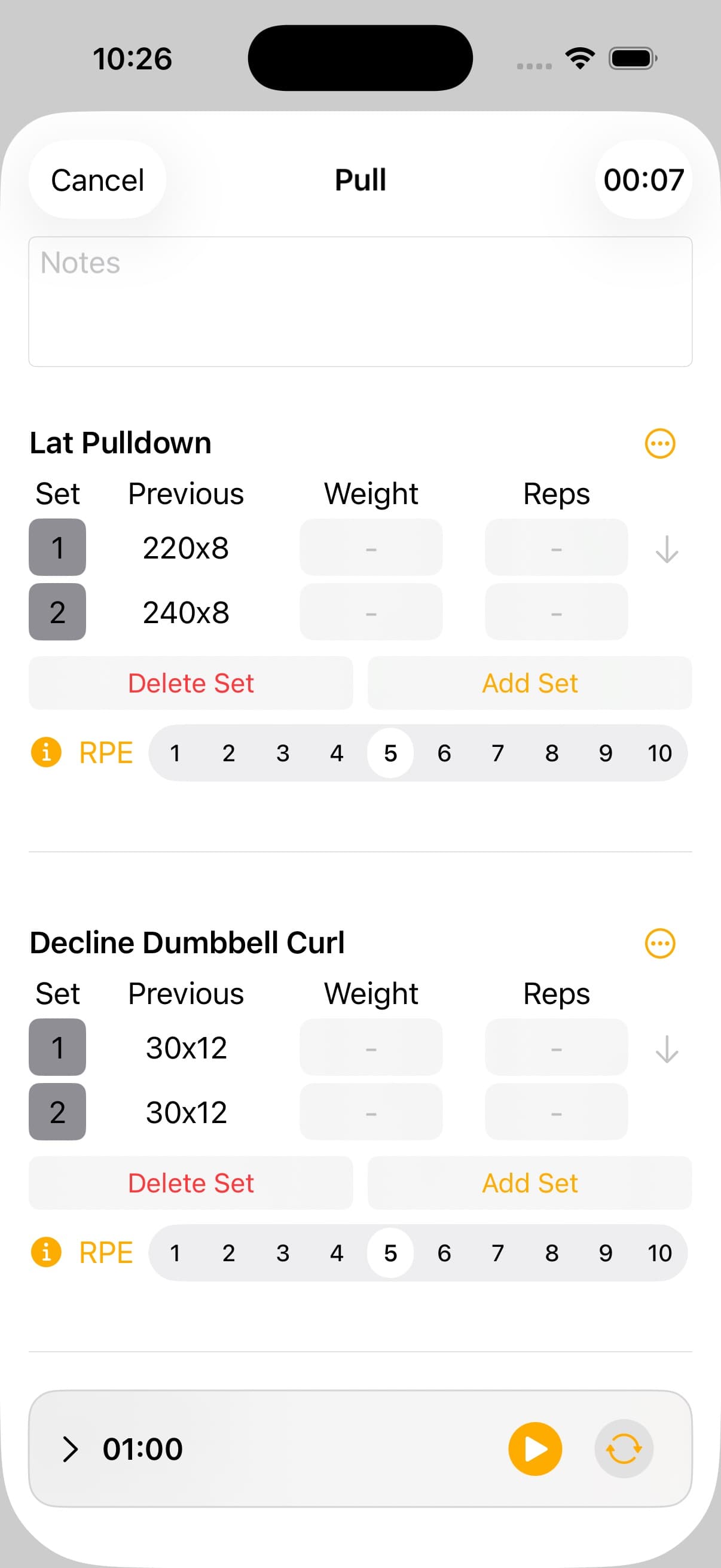Mark Lat Pulldown set 1 as complete
Screen dimensions: 721x1568
57,548
